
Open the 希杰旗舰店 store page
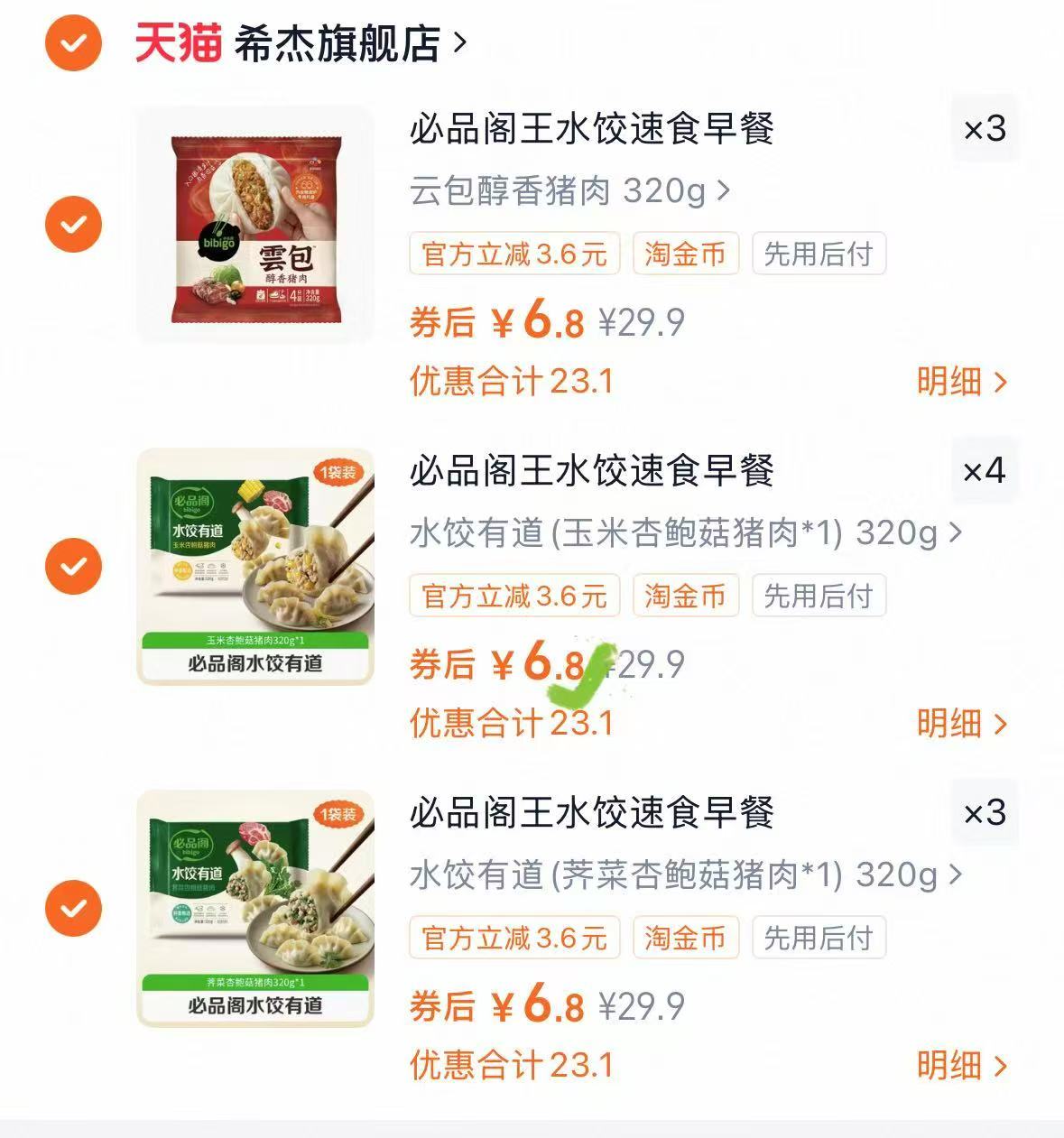coord(339,44)
